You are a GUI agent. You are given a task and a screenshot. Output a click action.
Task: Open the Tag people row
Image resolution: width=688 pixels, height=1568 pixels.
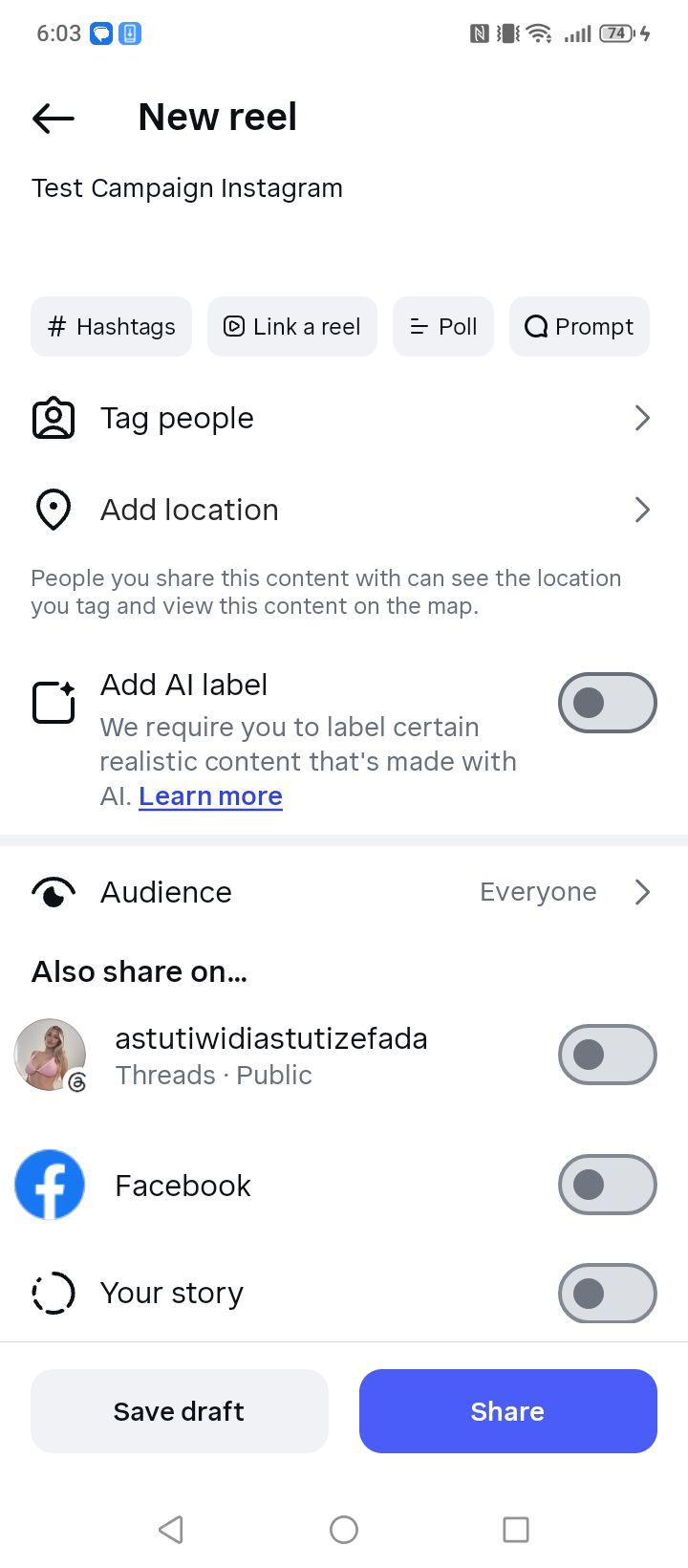point(344,418)
